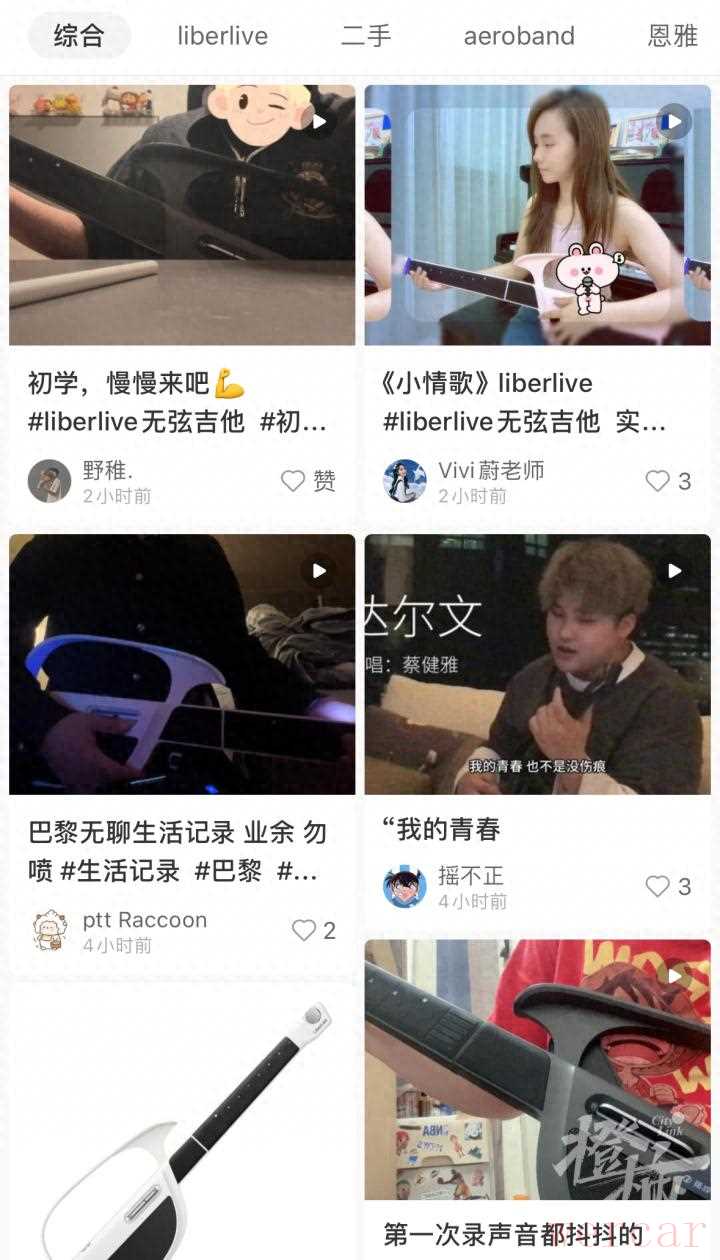Switch to the liberlive tab
The width and height of the screenshot is (720, 1260).
point(222,36)
